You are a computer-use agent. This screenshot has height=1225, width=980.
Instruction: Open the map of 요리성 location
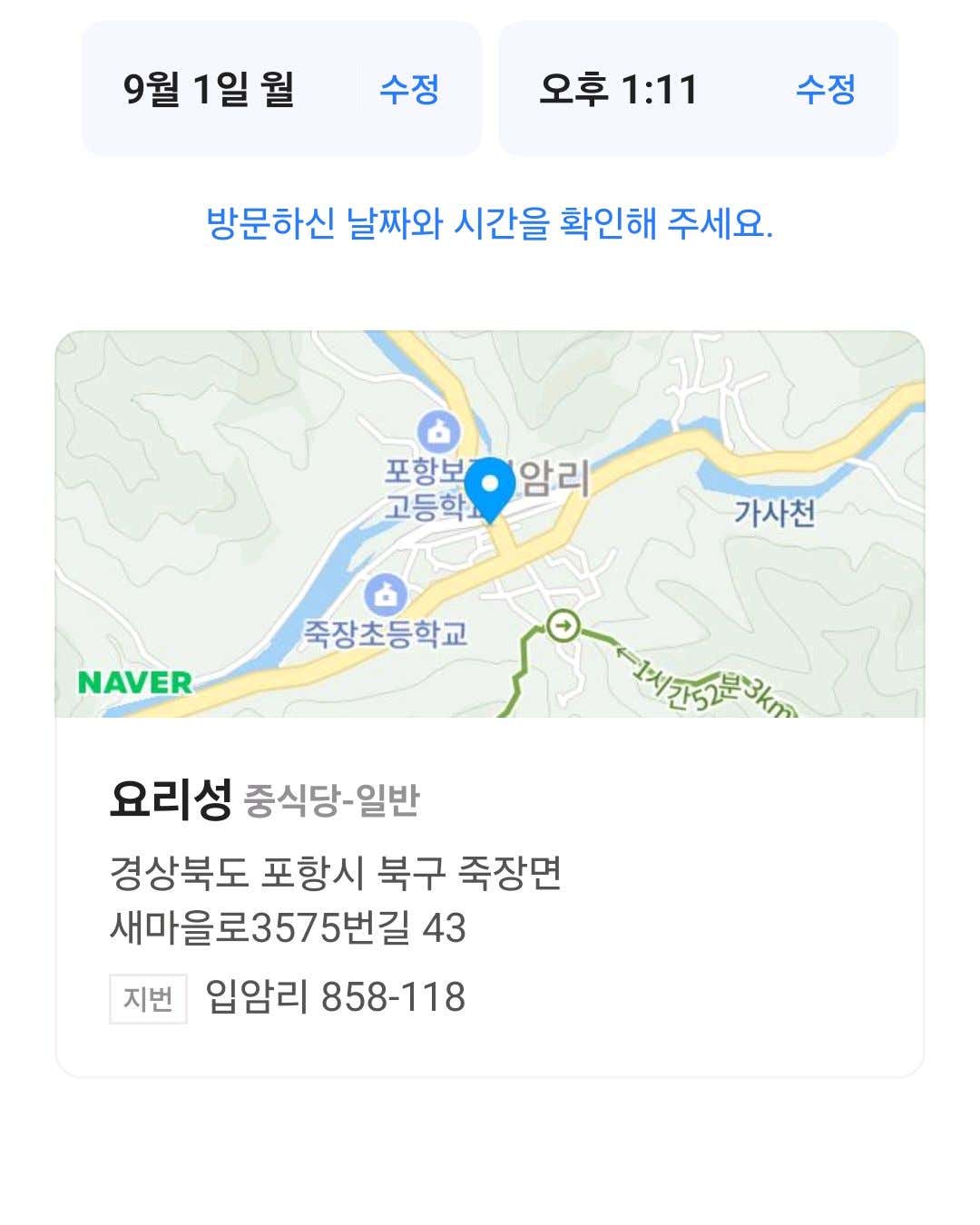(490, 524)
